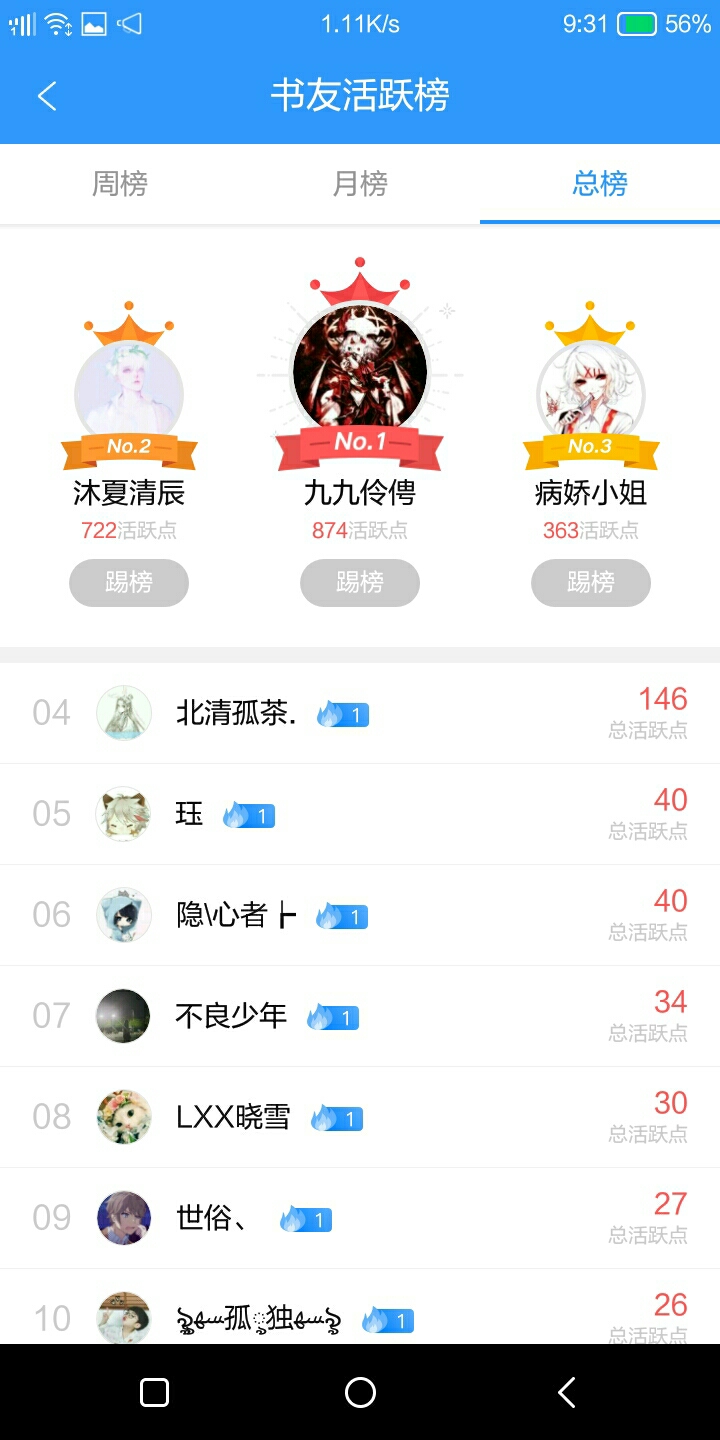Tap 踢榜 button under 九九伶俜
This screenshot has height=1440, width=720.
coord(360,582)
